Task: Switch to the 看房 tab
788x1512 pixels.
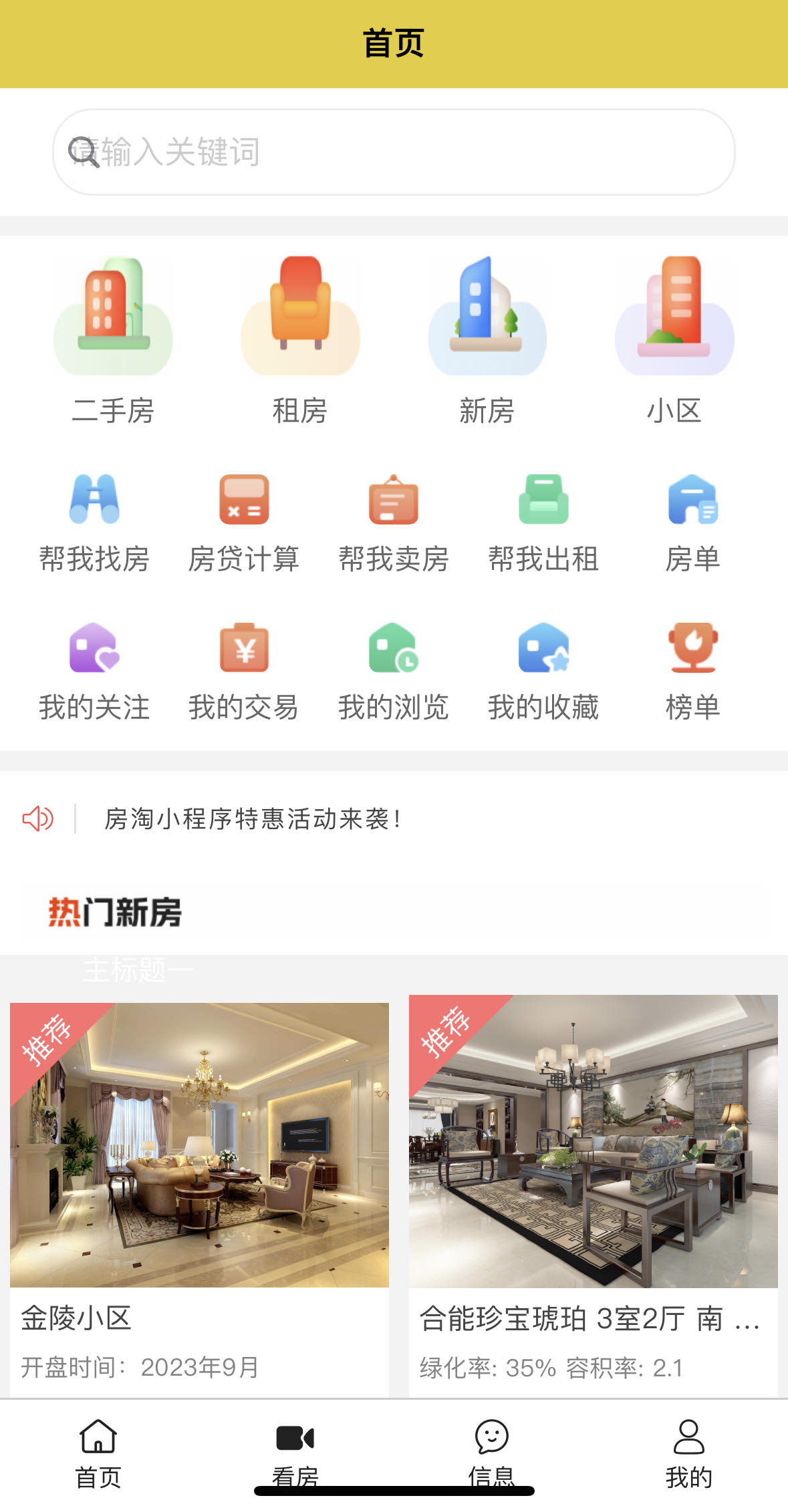Action: point(295,1450)
